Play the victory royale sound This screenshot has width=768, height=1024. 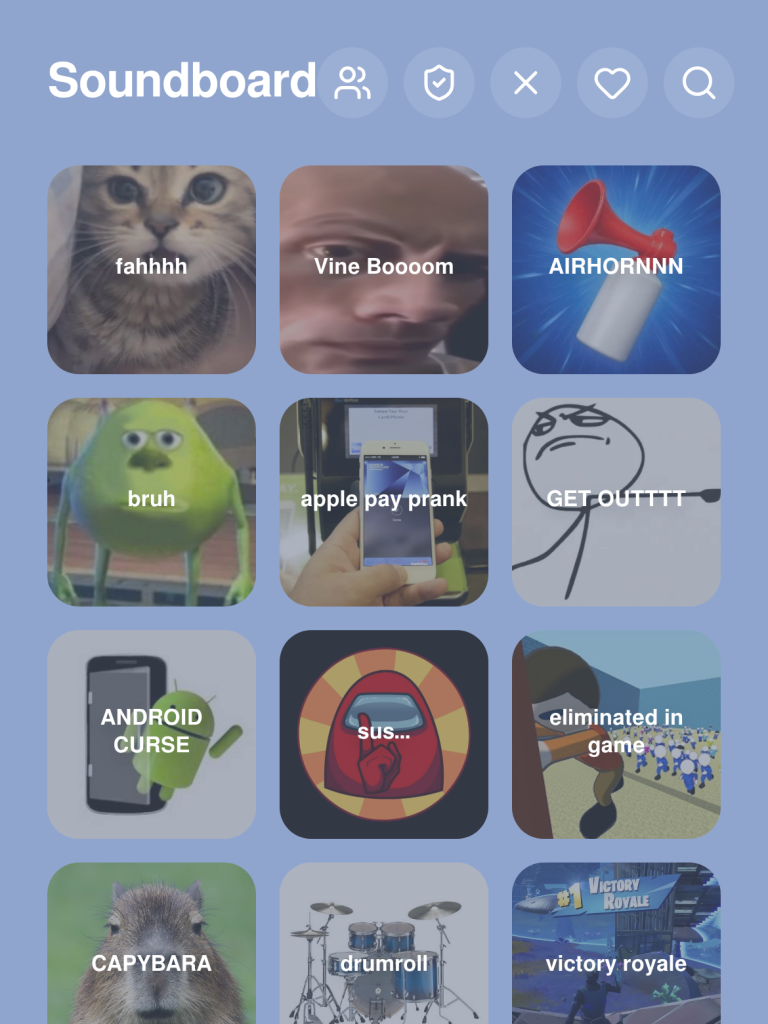point(616,950)
